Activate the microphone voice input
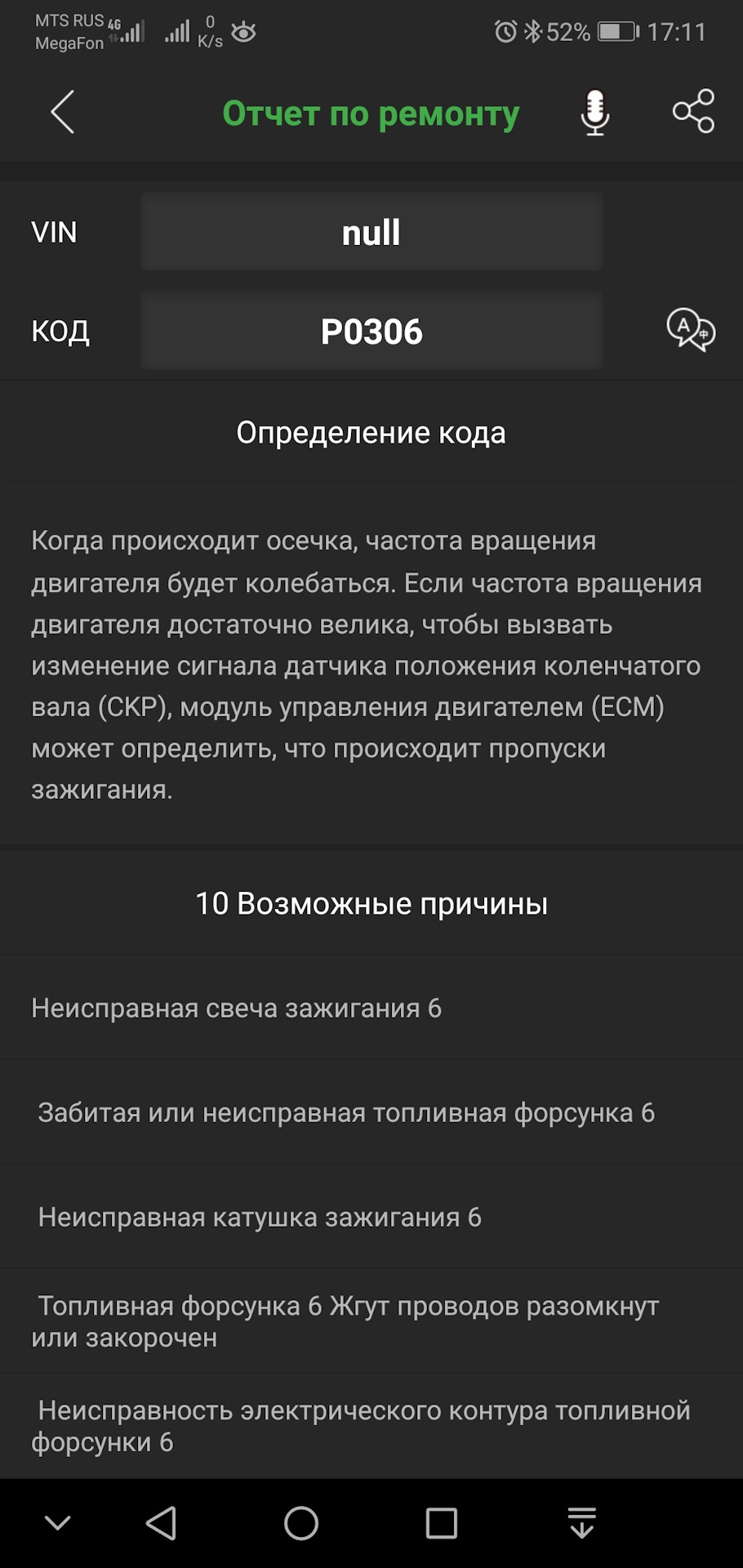 (x=594, y=113)
